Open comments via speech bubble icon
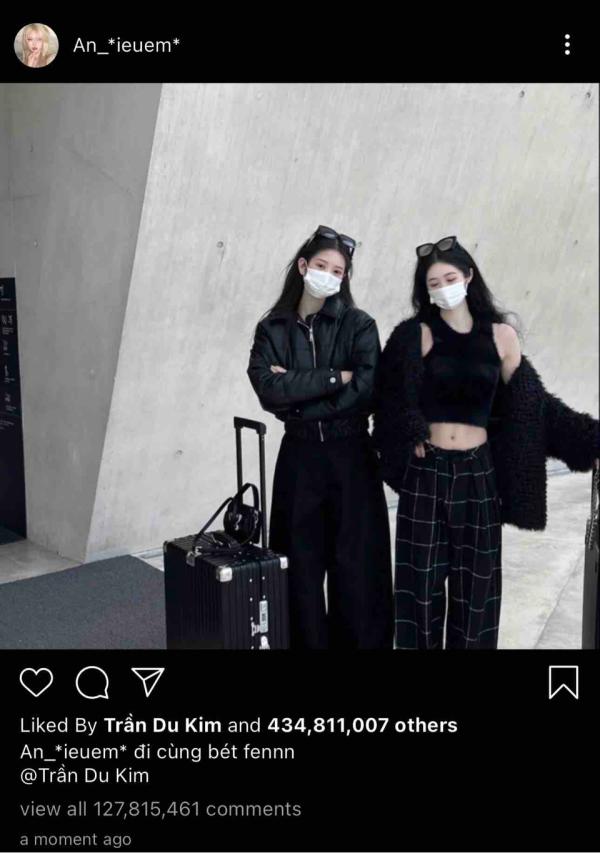This screenshot has width=600, height=853. tap(92, 683)
